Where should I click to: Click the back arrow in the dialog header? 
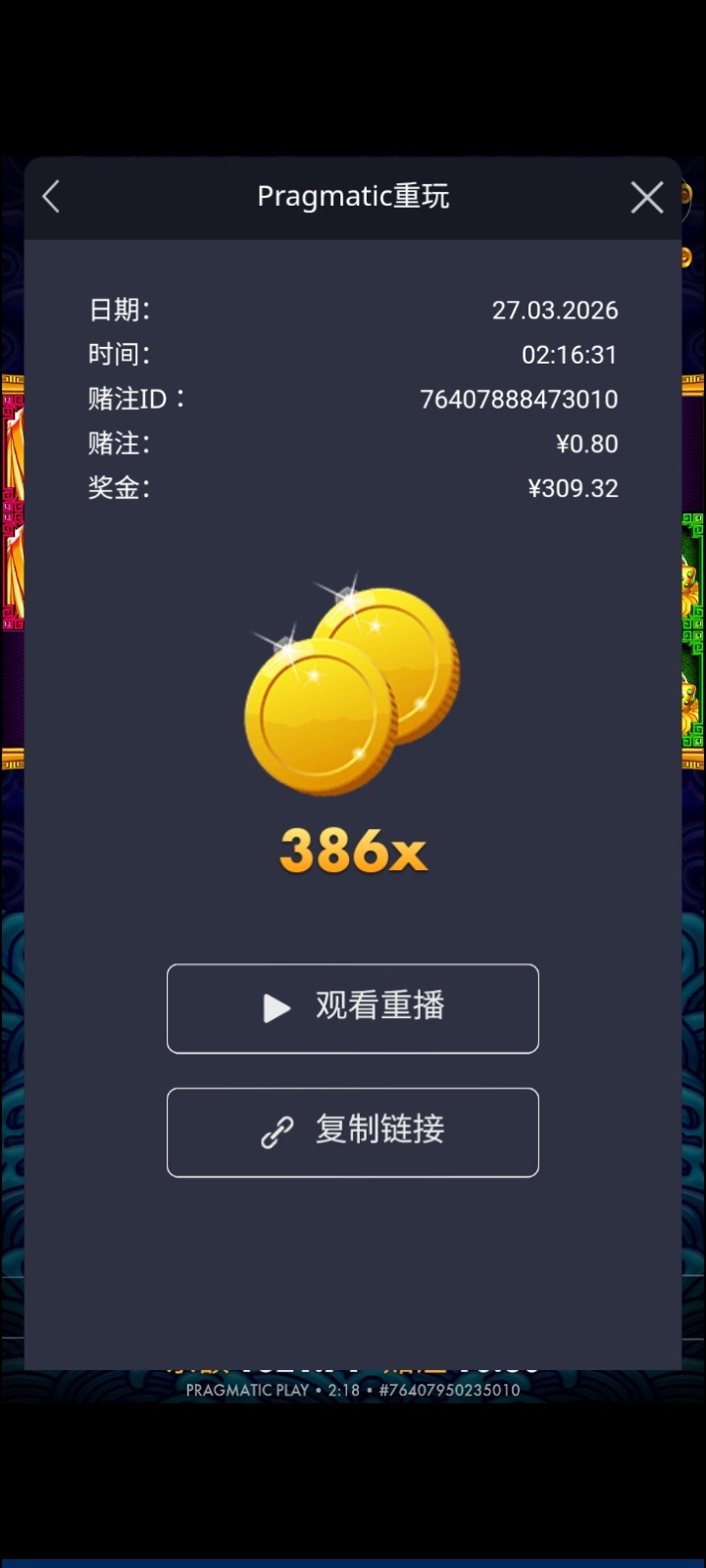point(51,197)
